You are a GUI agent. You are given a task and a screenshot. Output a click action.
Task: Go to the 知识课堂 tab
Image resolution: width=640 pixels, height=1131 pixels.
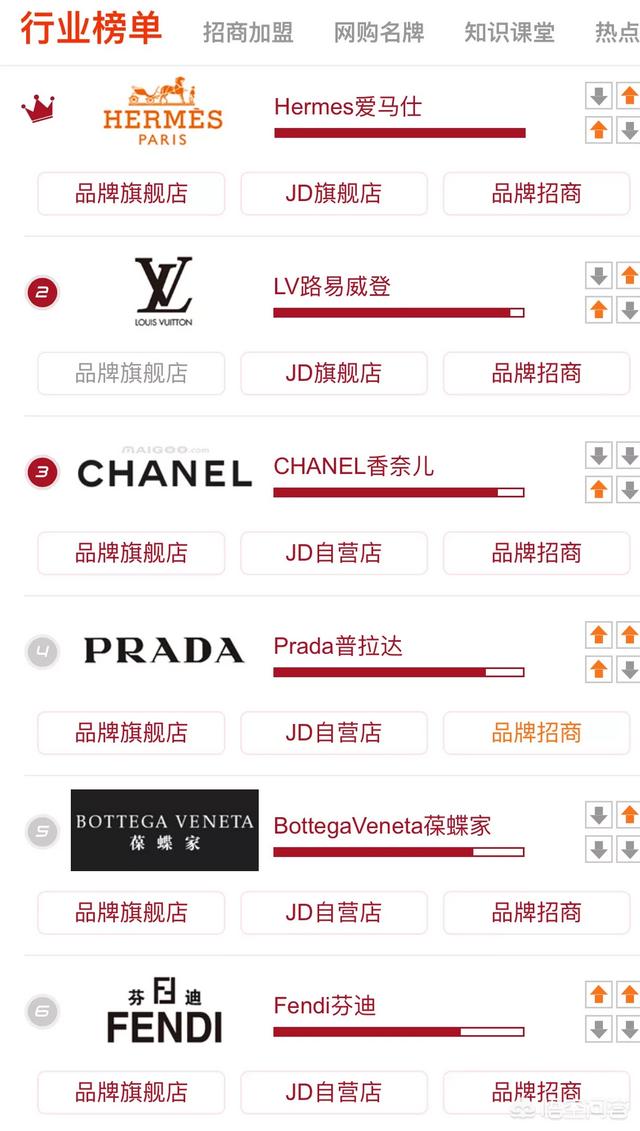click(x=509, y=32)
